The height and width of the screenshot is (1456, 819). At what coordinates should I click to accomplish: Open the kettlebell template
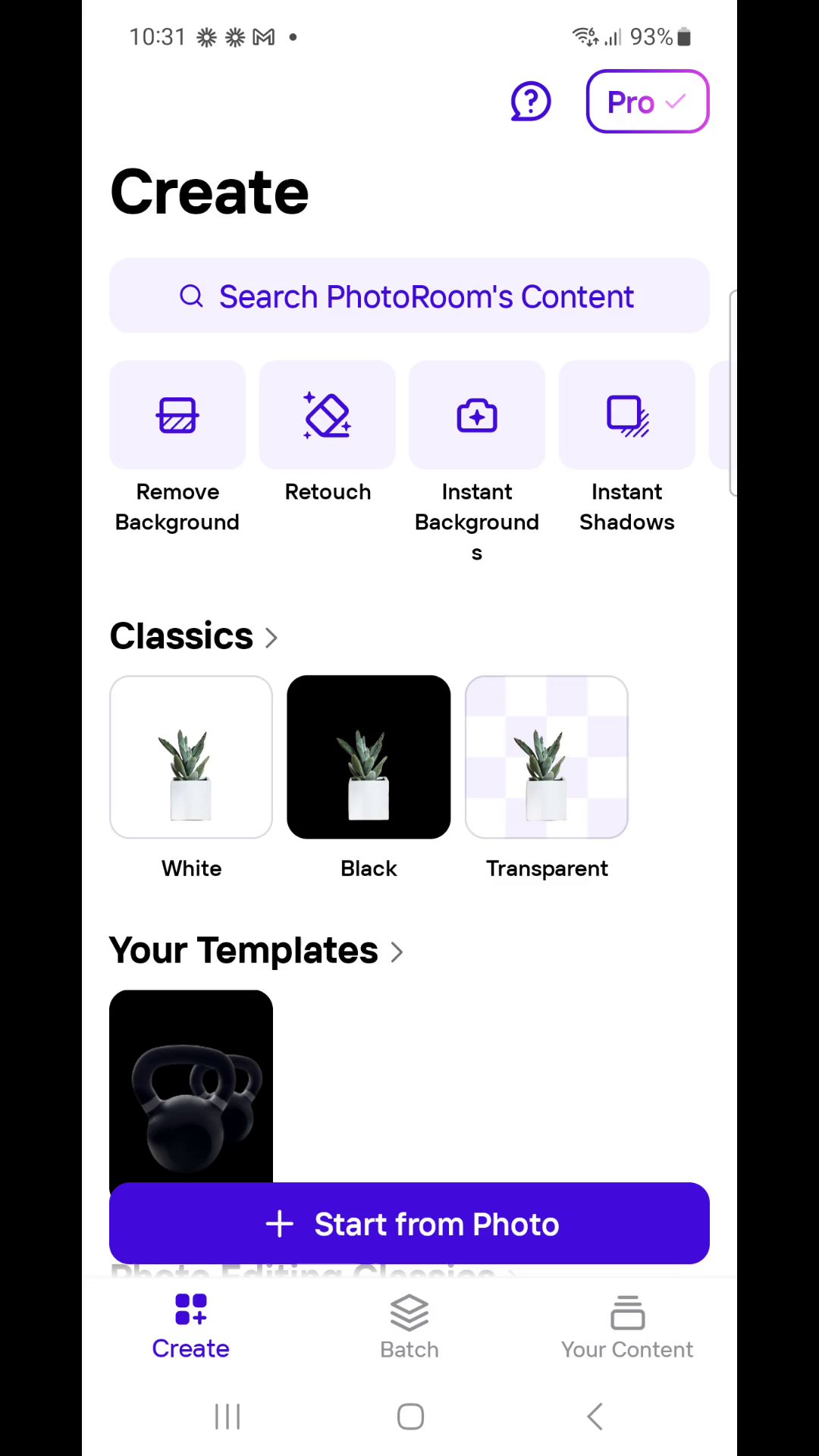tap(191, 1086)
